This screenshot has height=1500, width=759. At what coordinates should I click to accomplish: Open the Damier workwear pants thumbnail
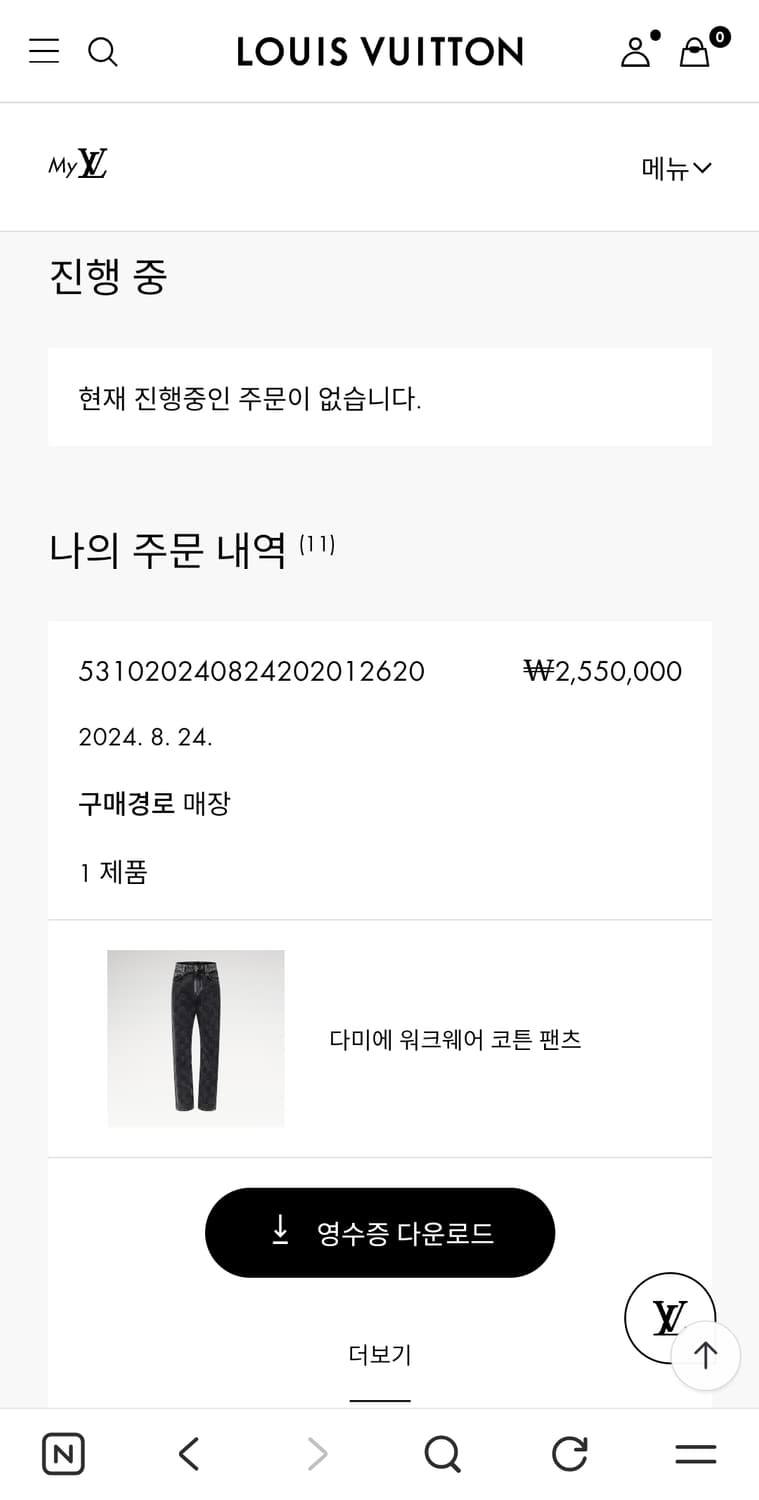tap(195, 1038)
